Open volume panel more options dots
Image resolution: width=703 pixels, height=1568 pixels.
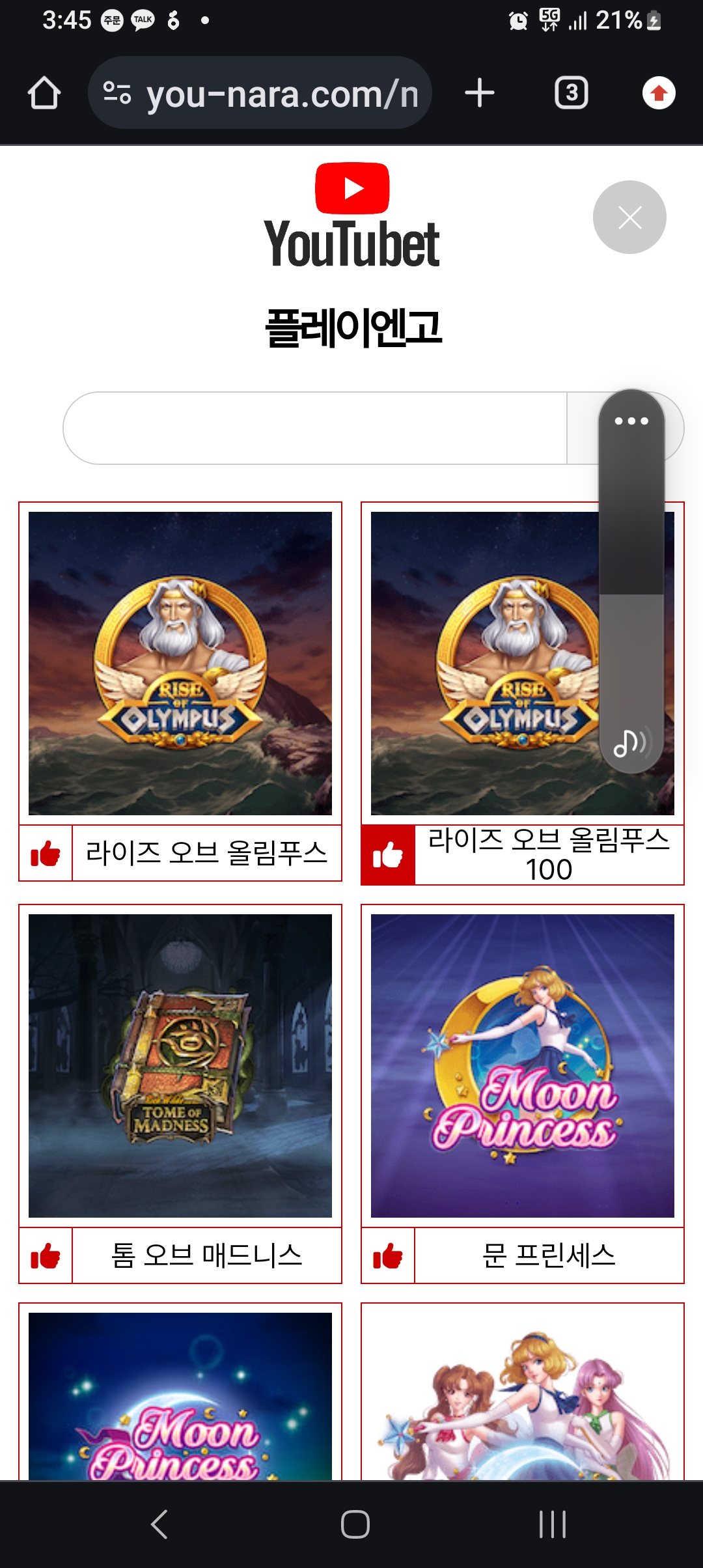[631, 421]
